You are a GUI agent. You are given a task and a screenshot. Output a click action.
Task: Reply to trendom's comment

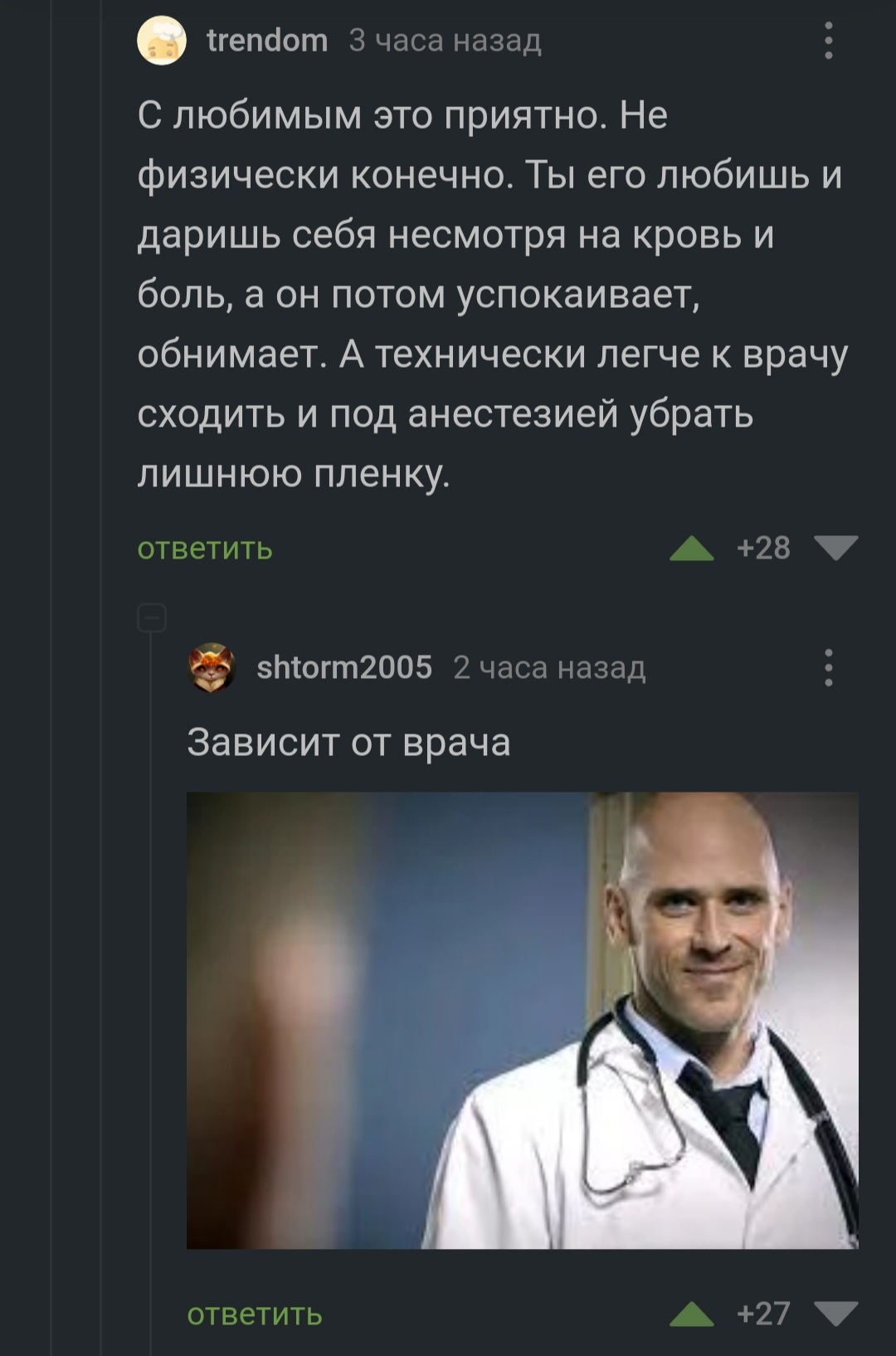click(x=205, y=549)
